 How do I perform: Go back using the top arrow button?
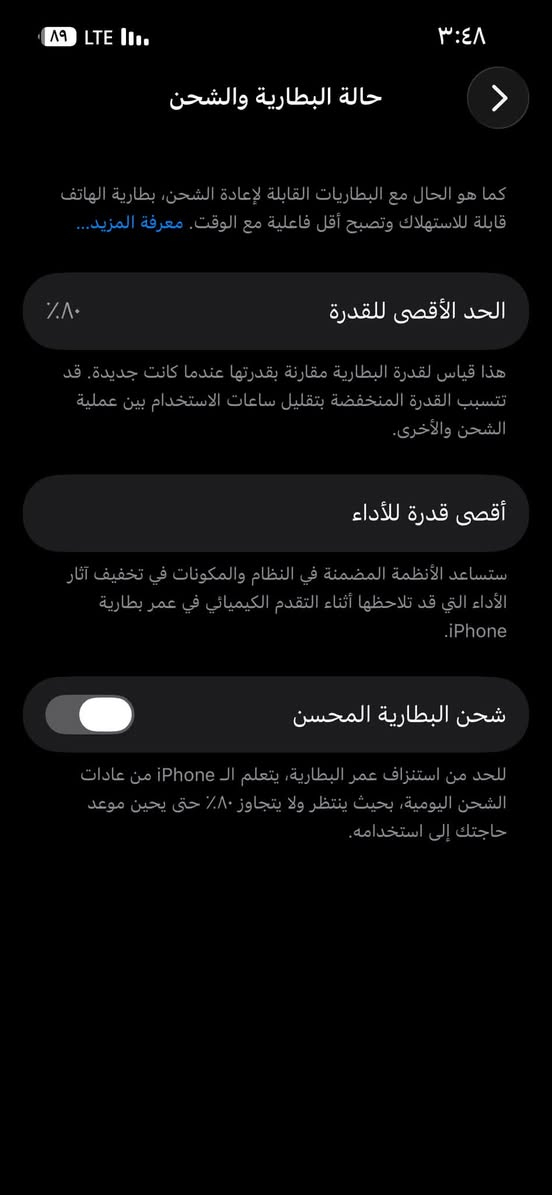(498, 98)
